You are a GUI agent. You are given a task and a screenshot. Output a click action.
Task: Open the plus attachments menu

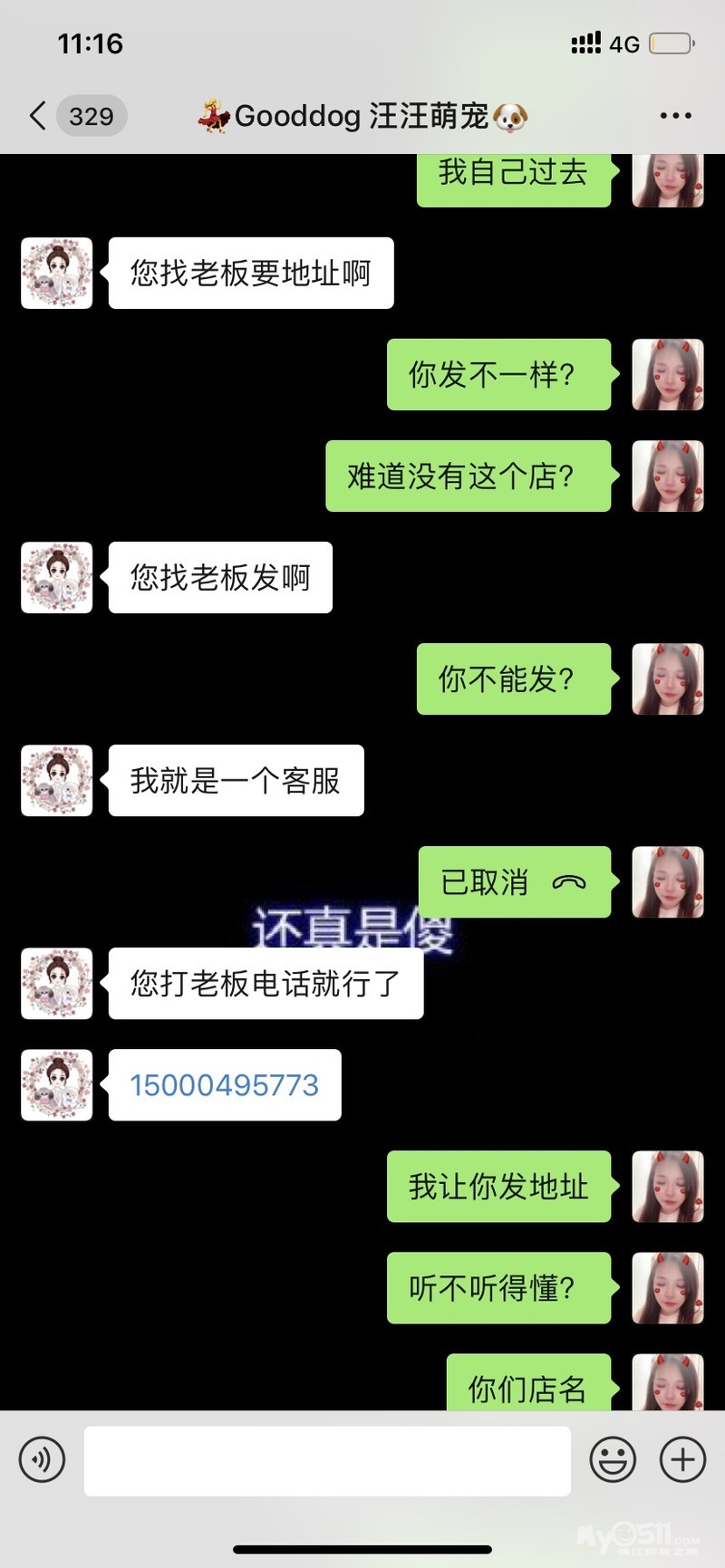point(683,1460)
